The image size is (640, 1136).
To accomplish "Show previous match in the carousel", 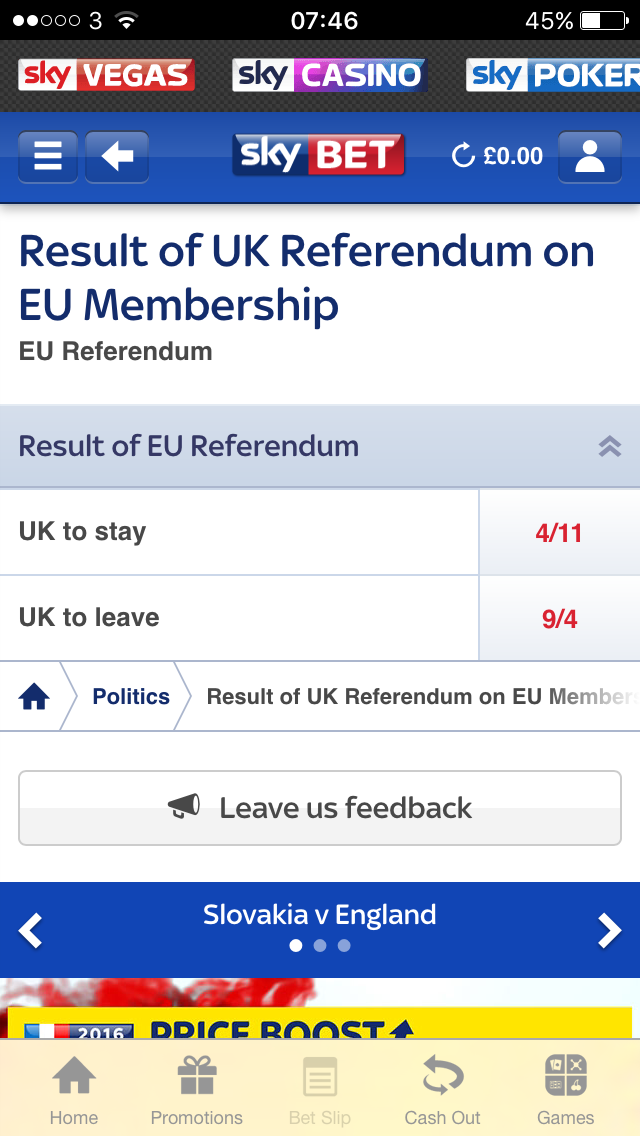I will [30, 930].
